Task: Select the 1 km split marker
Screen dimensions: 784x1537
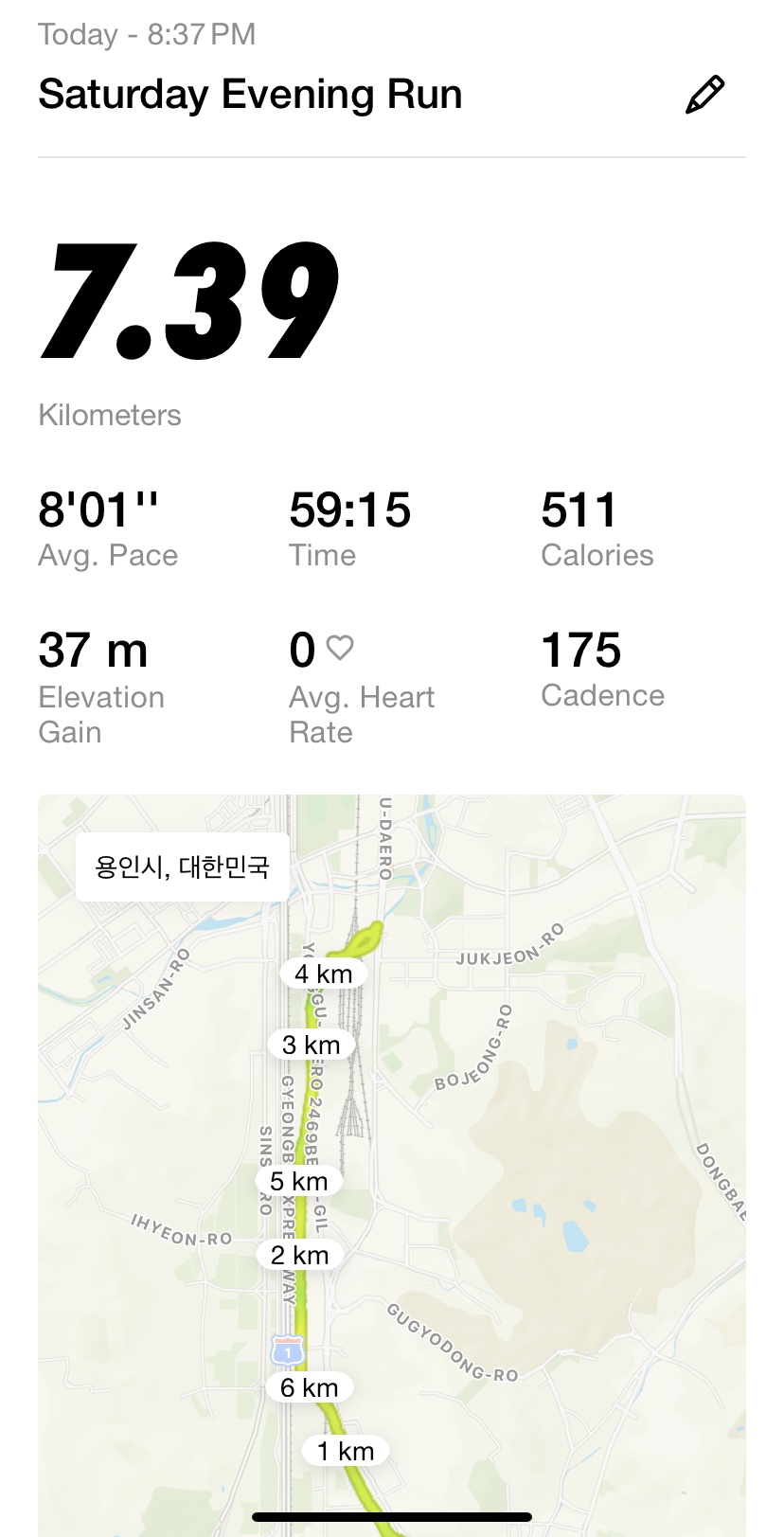Action: pos(345,1450)
